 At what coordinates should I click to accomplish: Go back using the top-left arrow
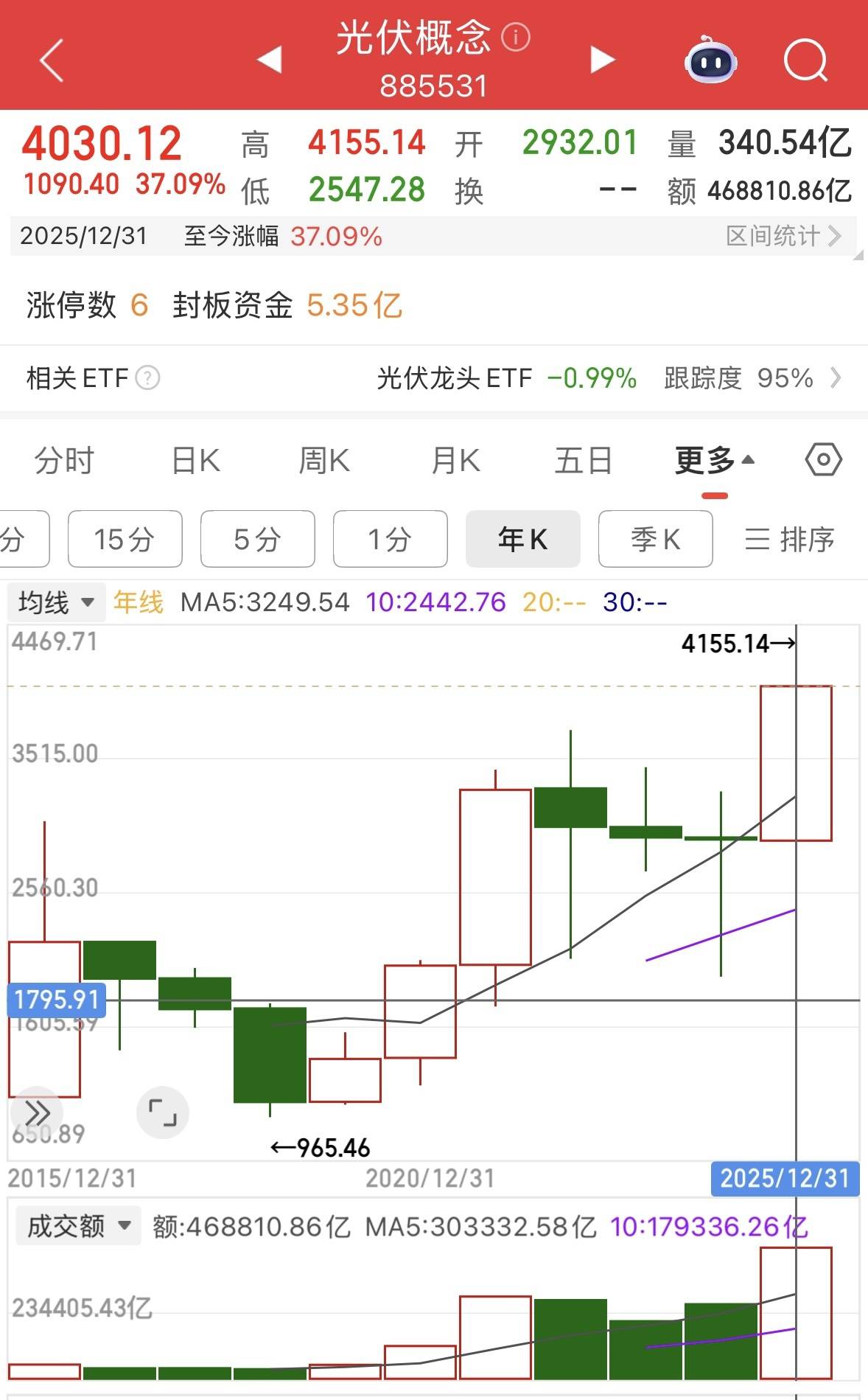52,60
